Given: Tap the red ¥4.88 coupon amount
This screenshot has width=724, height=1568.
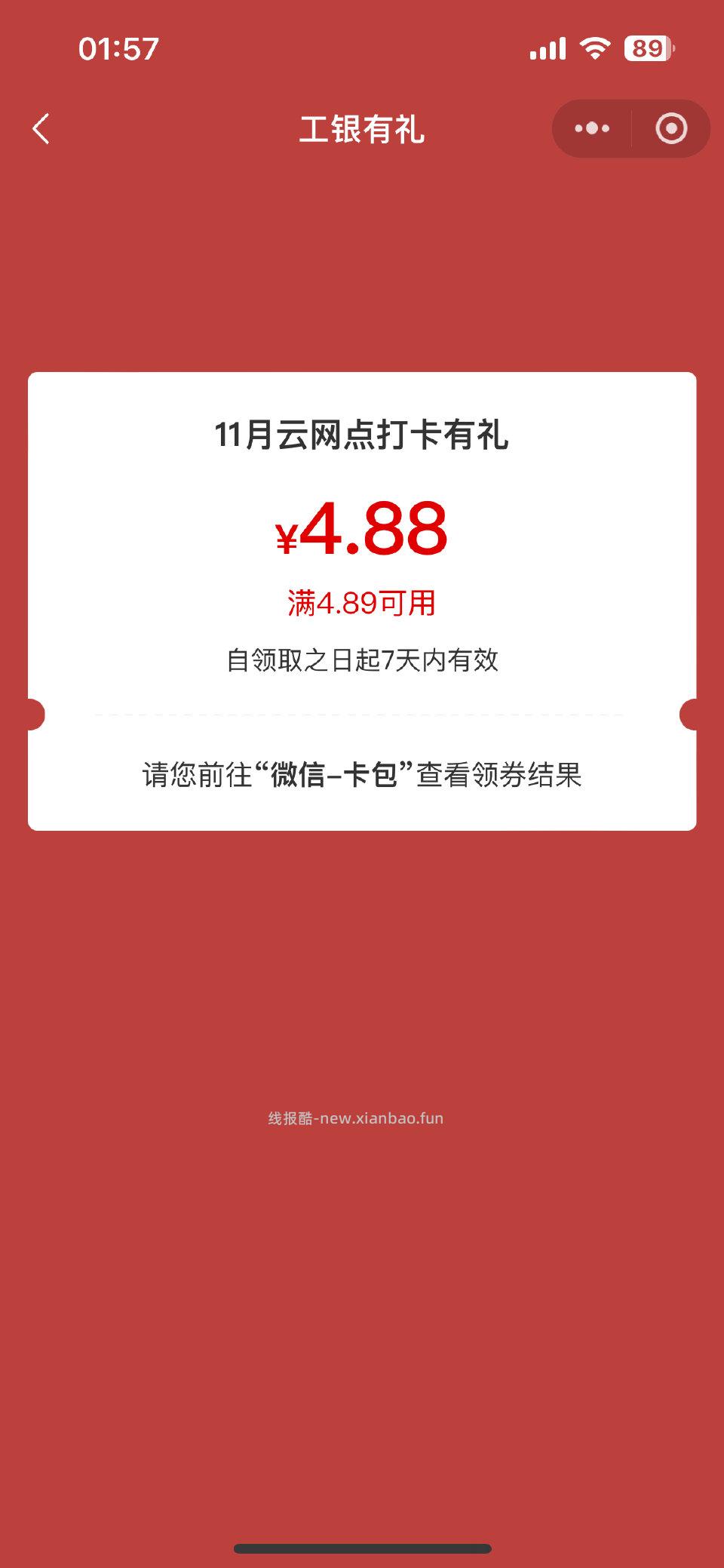Looking at the screenshot, I should click(x=362, y=534).
